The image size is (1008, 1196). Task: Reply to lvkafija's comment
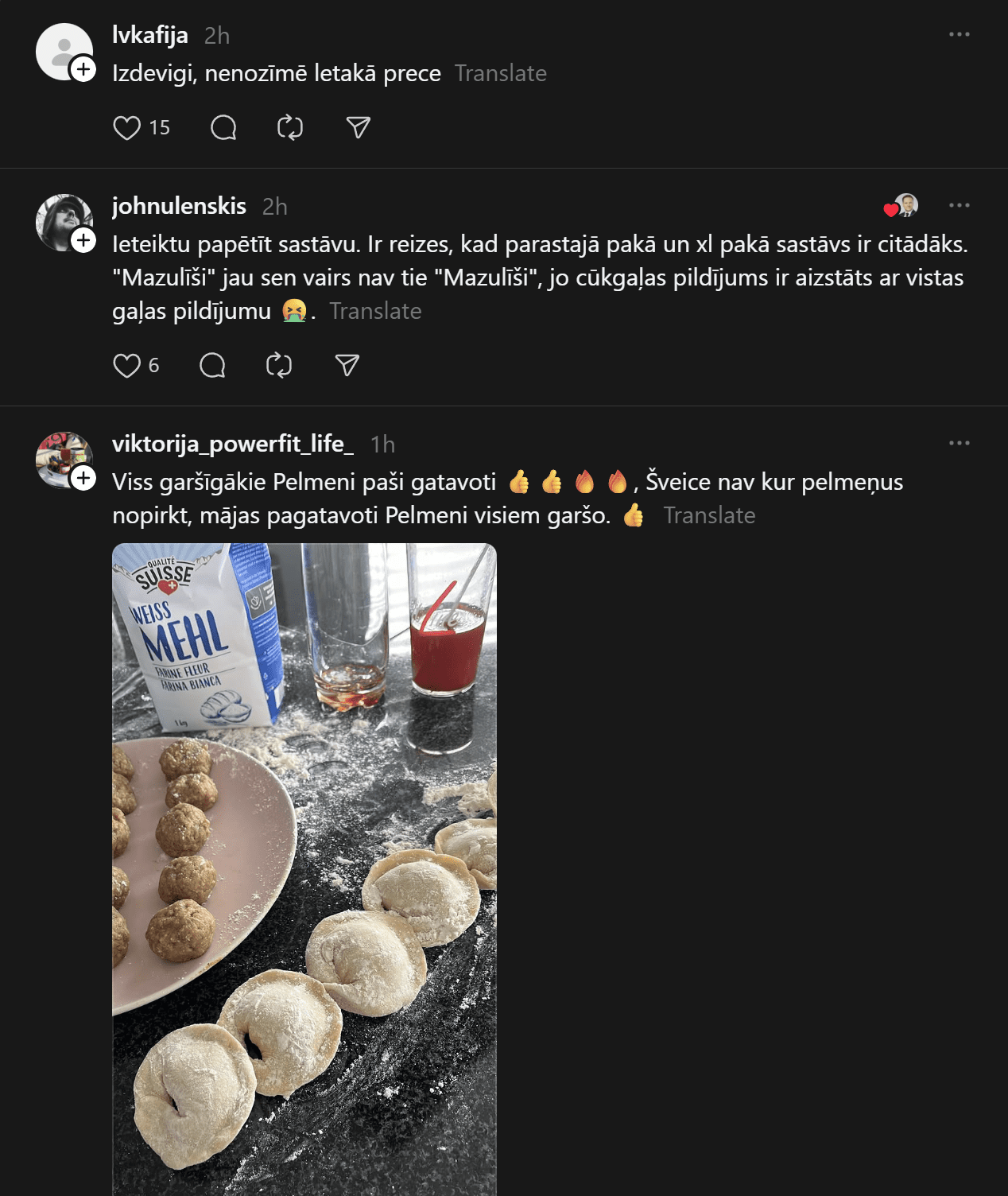(223, 127)
